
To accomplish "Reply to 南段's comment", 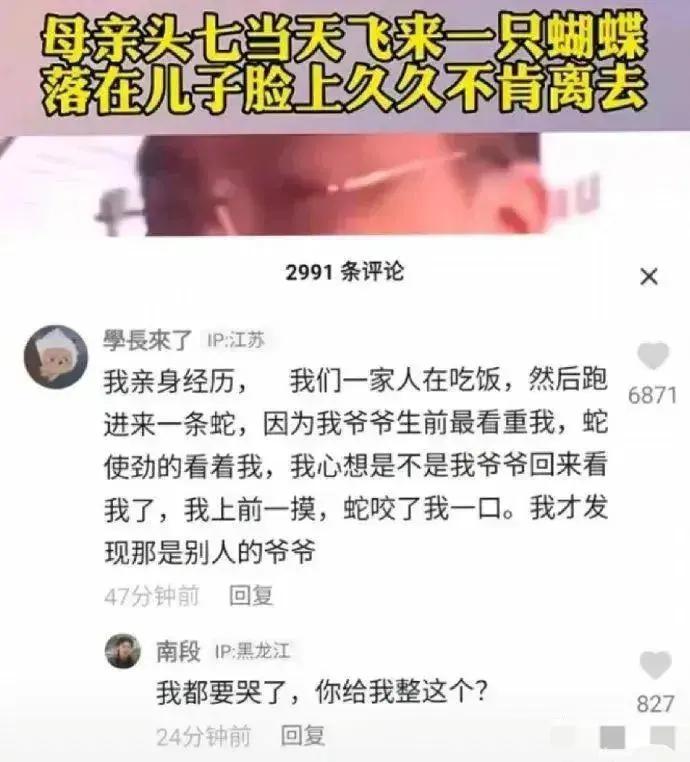I will tap(302, 737).
